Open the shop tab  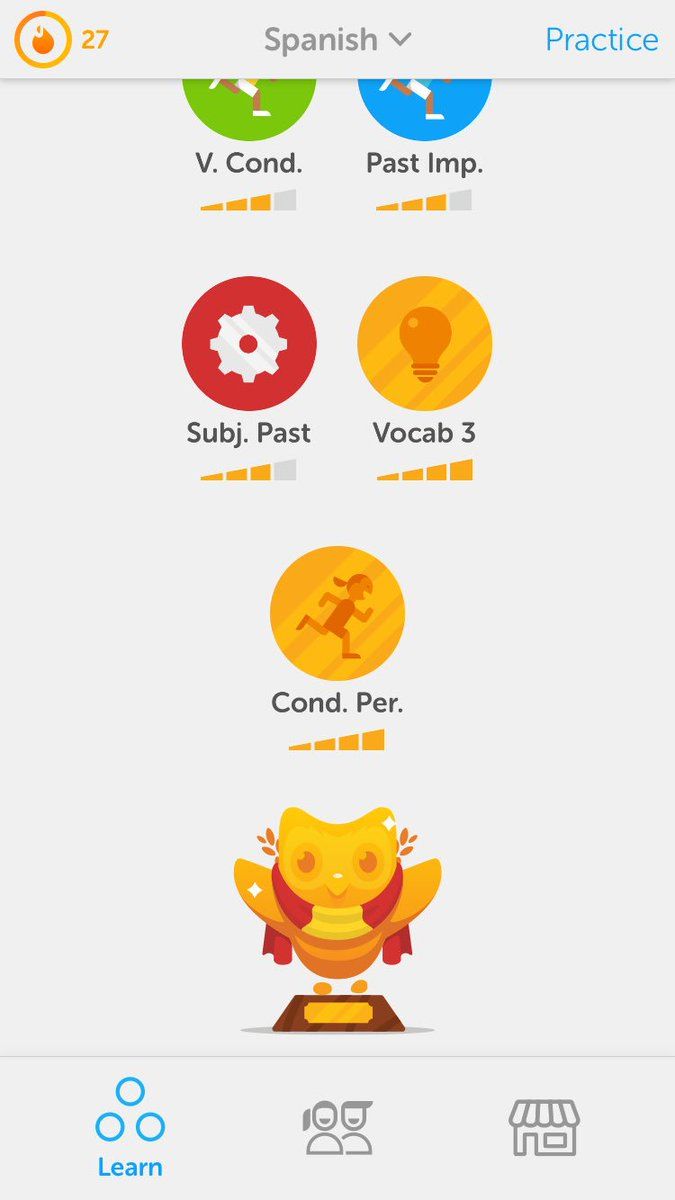[544, 1127]
